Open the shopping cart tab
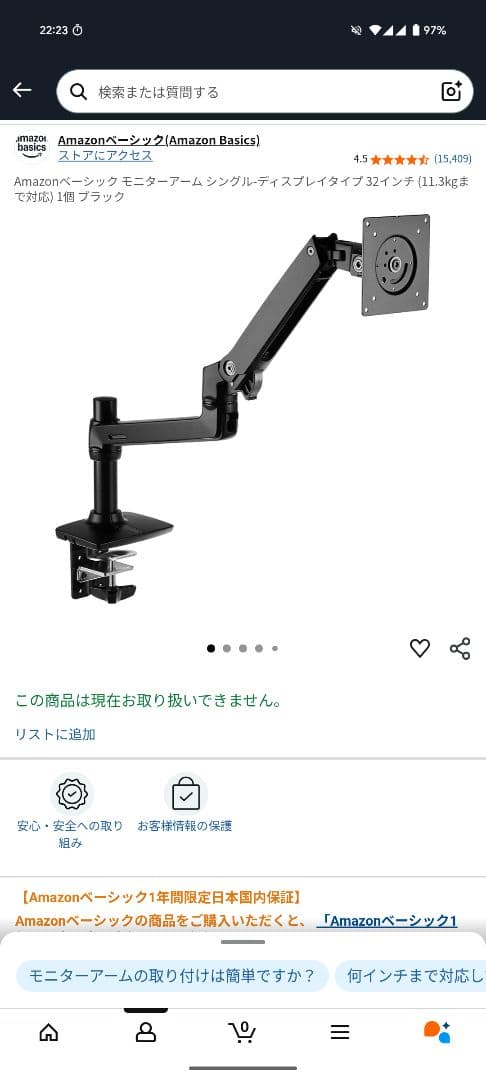Viewport: 486px width, 1080px height. click(242, 1032)
